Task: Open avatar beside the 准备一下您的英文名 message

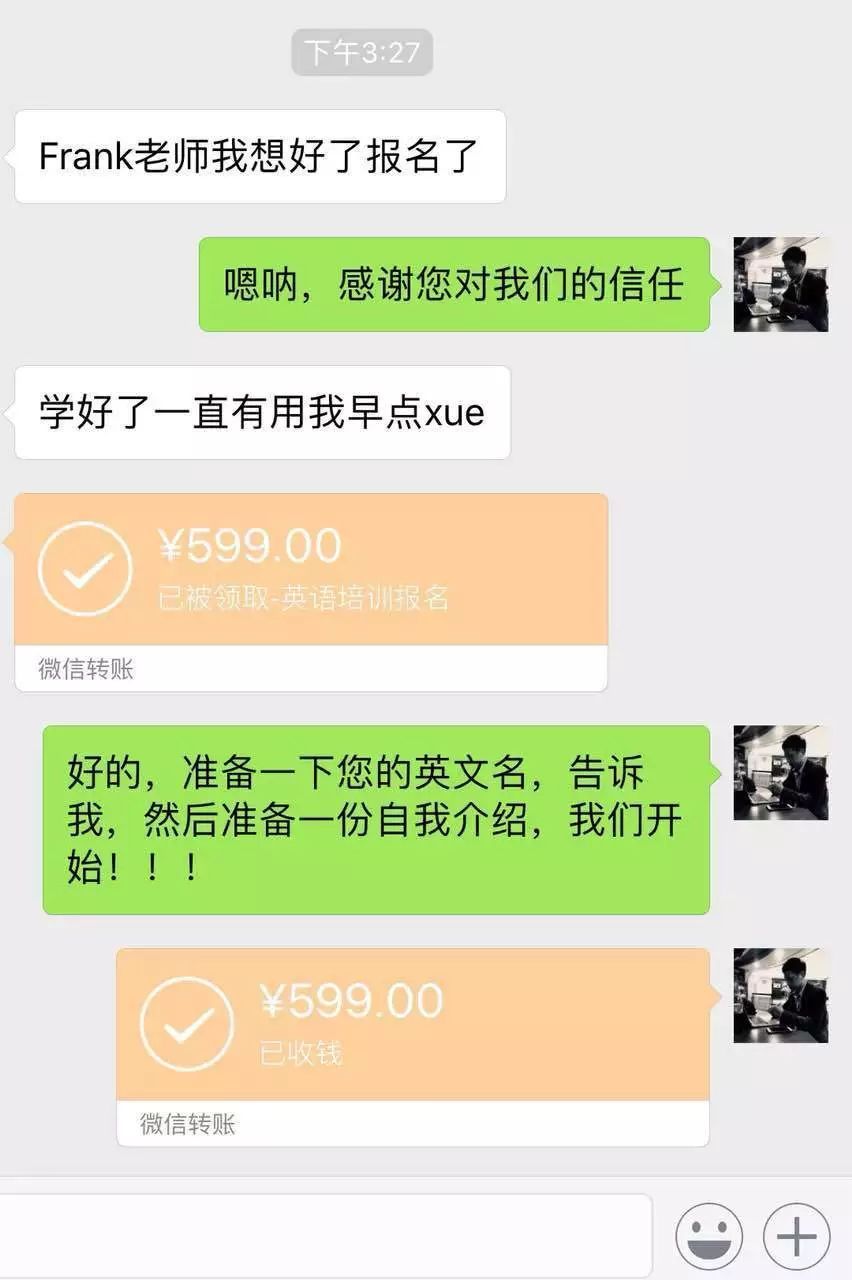Action: pyautogui.click(x=781, y=773)
